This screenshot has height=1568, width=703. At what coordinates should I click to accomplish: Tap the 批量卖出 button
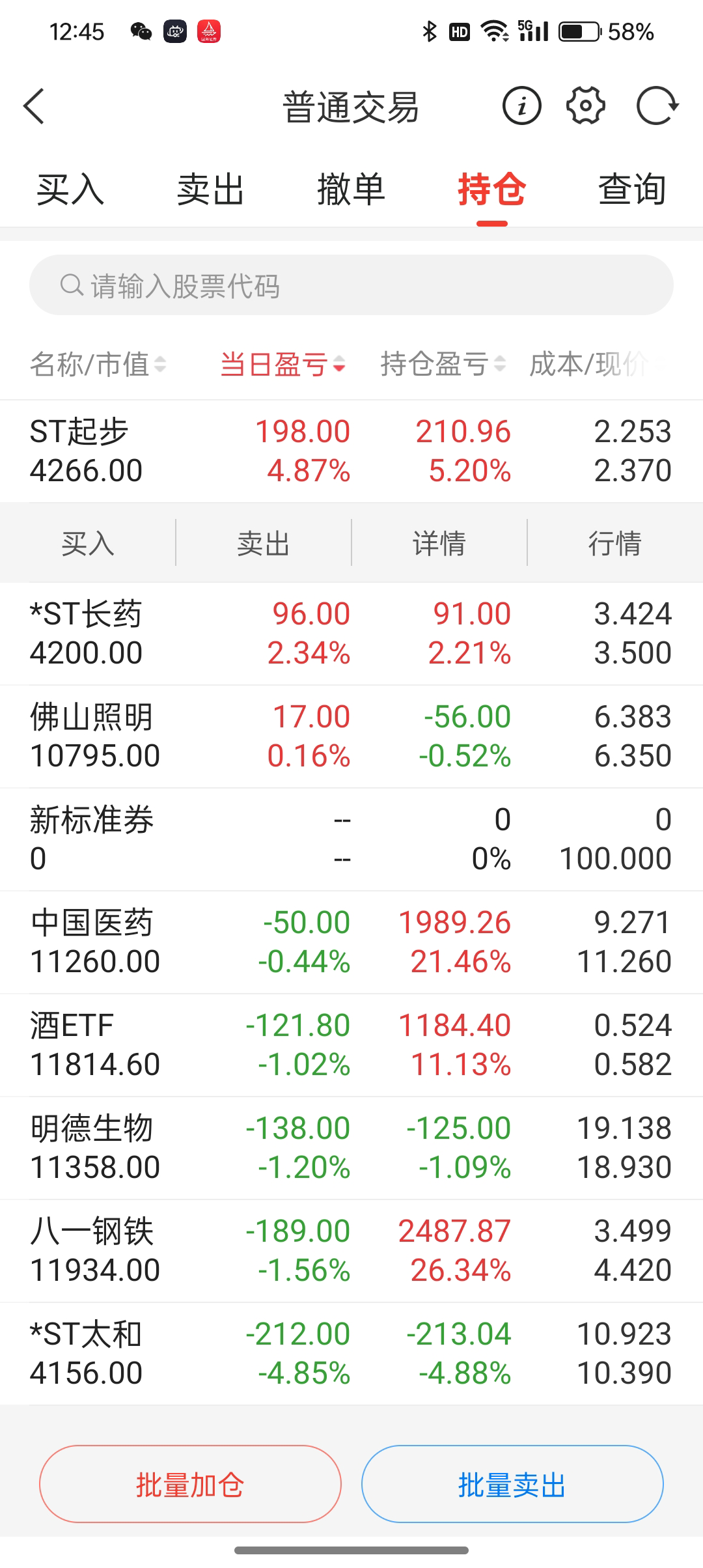(x=512, y=1484)
